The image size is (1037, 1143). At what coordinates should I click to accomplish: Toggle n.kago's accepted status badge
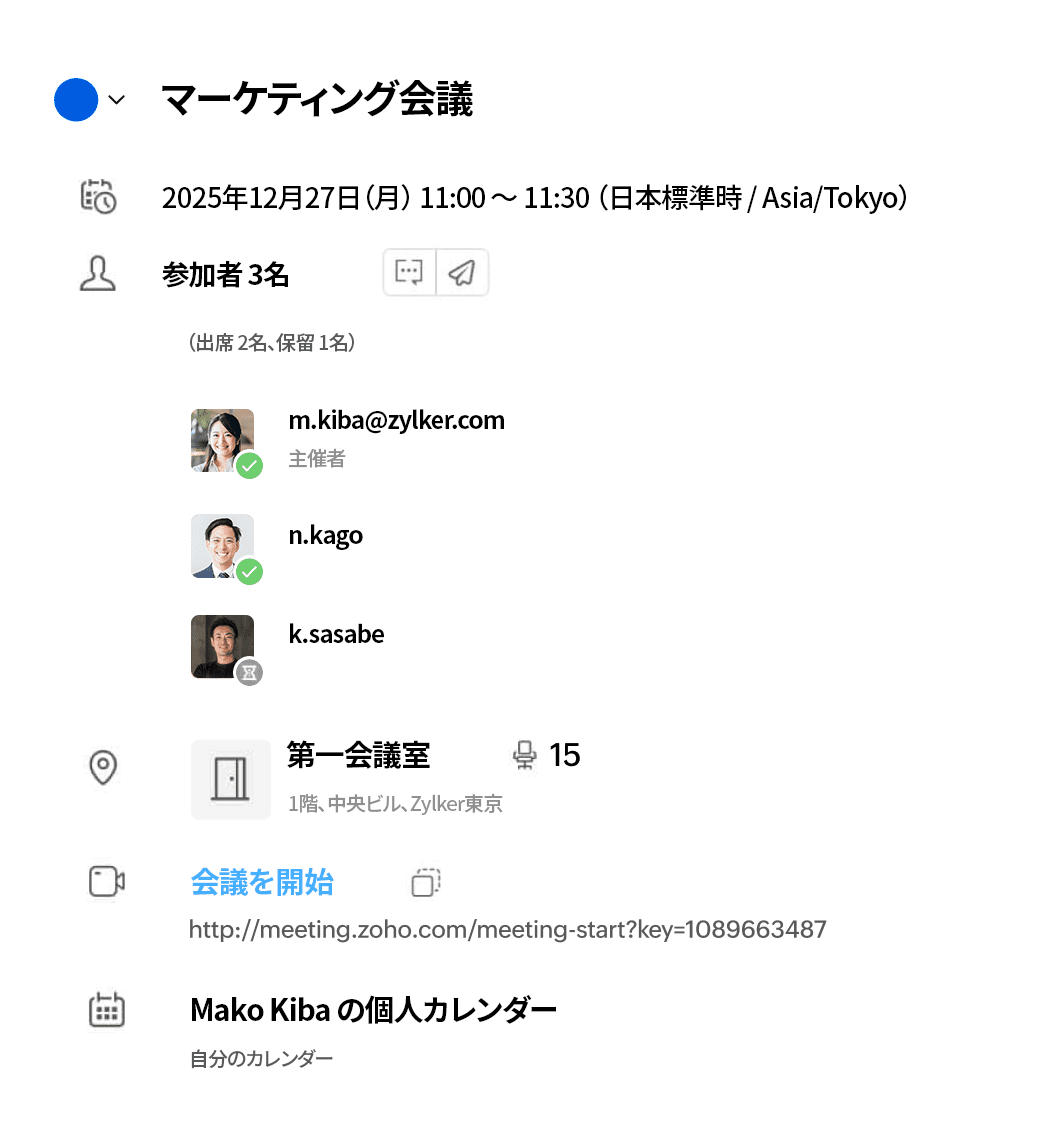click(x=250, y=573)
